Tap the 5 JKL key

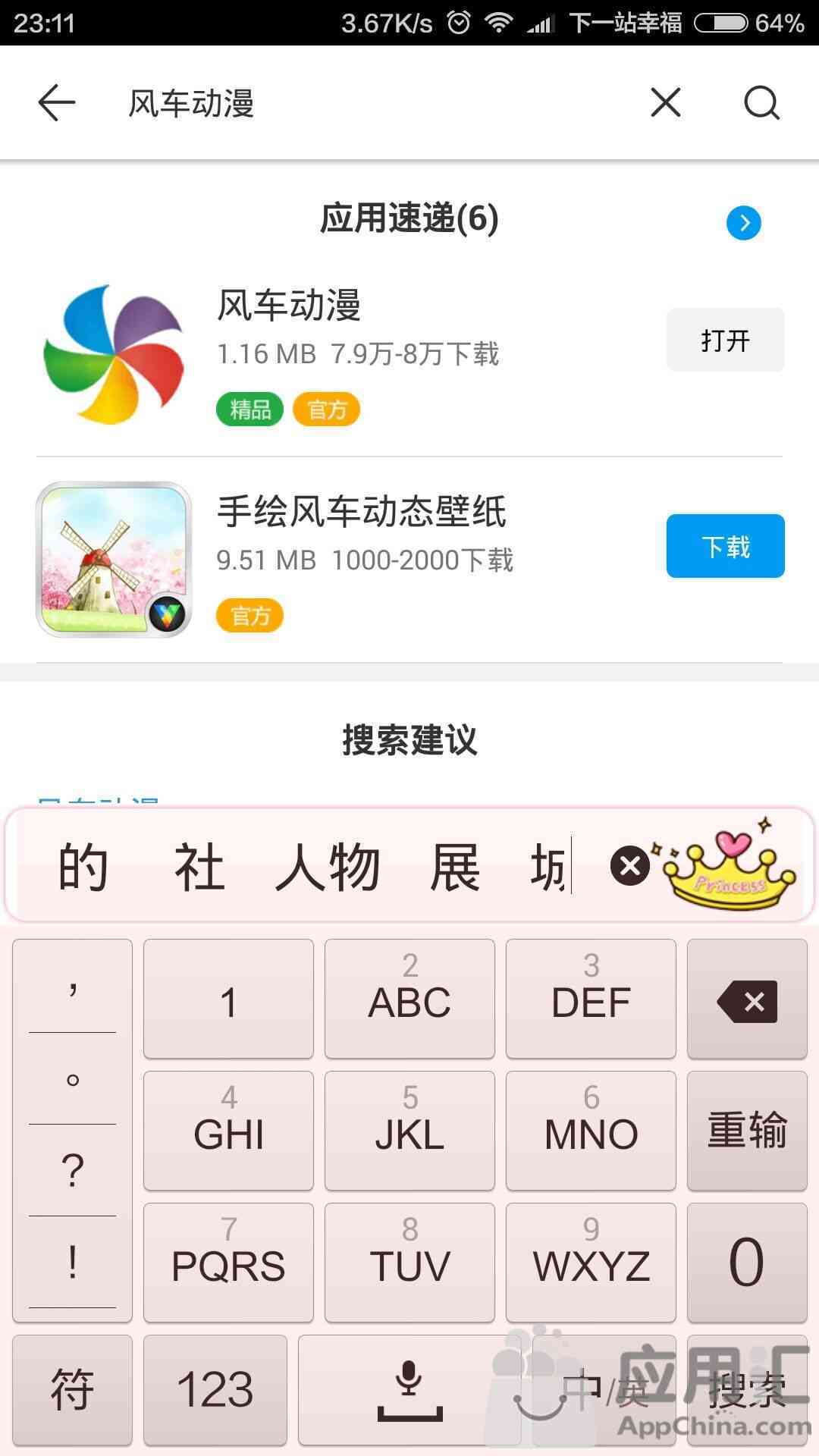click(x=409, y=1131)
